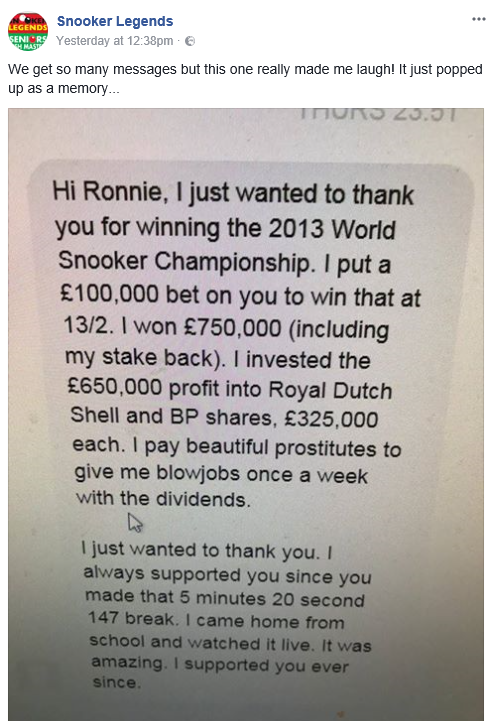Open the post's three-dot options menu

coord(478,19)
